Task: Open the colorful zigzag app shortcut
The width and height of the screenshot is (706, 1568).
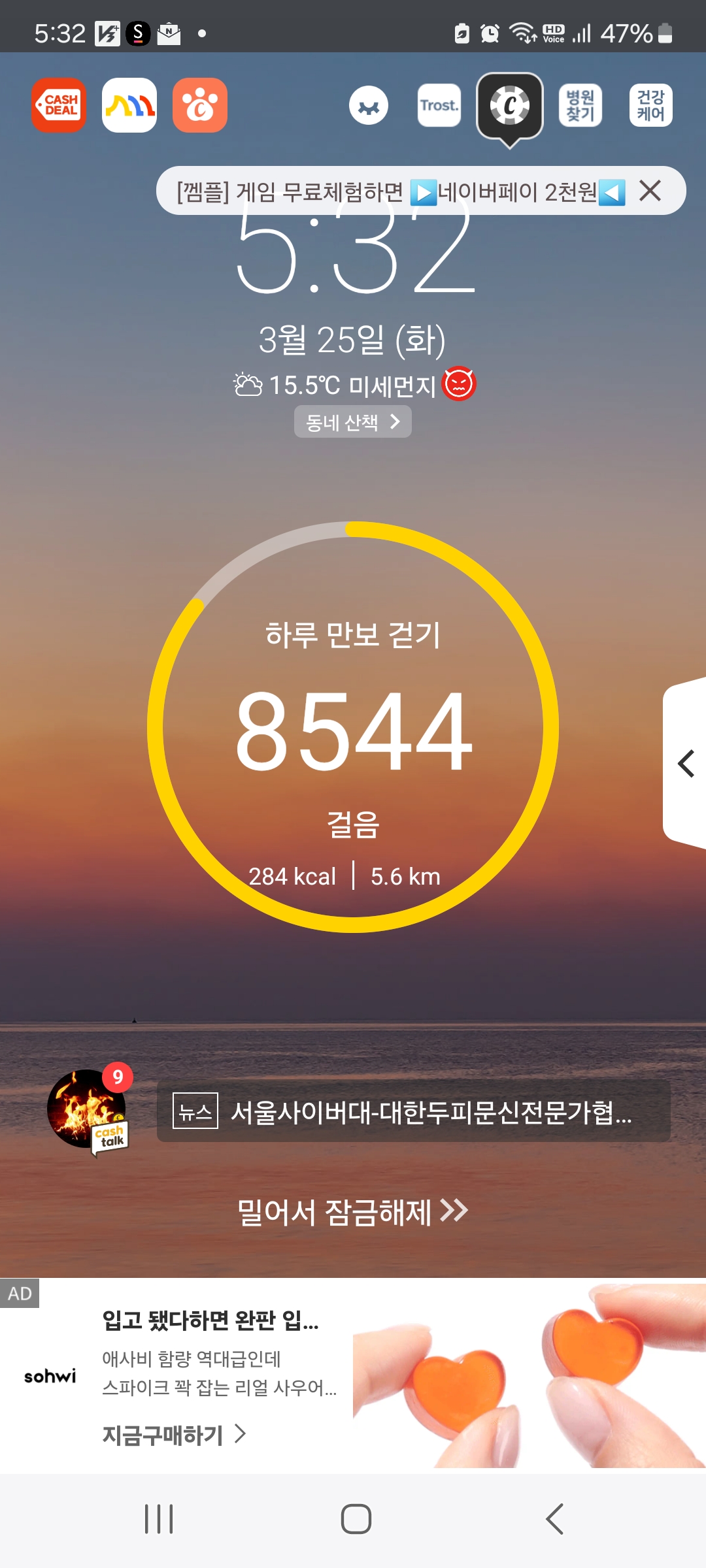Action: click(129, 105)
